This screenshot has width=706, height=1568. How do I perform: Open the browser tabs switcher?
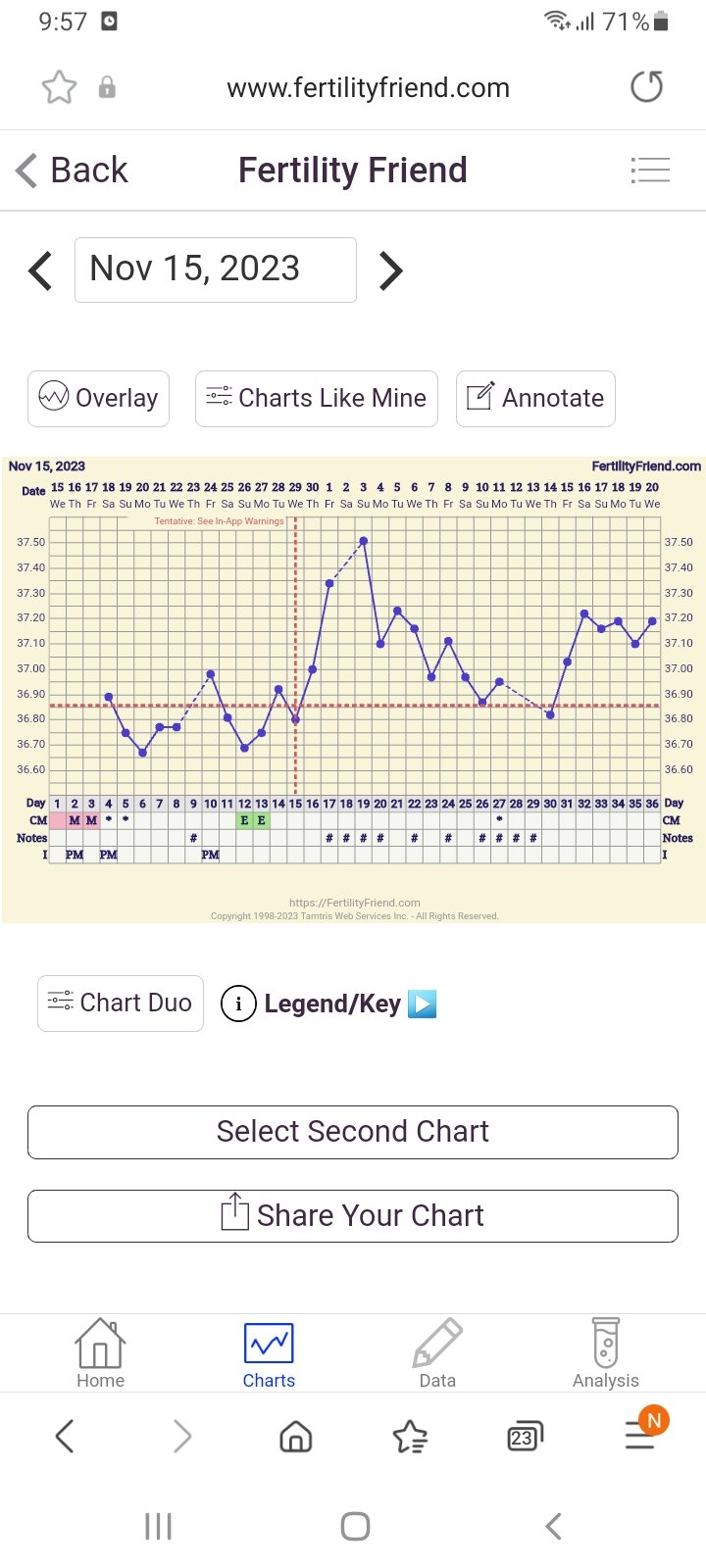coord(525,1437)
